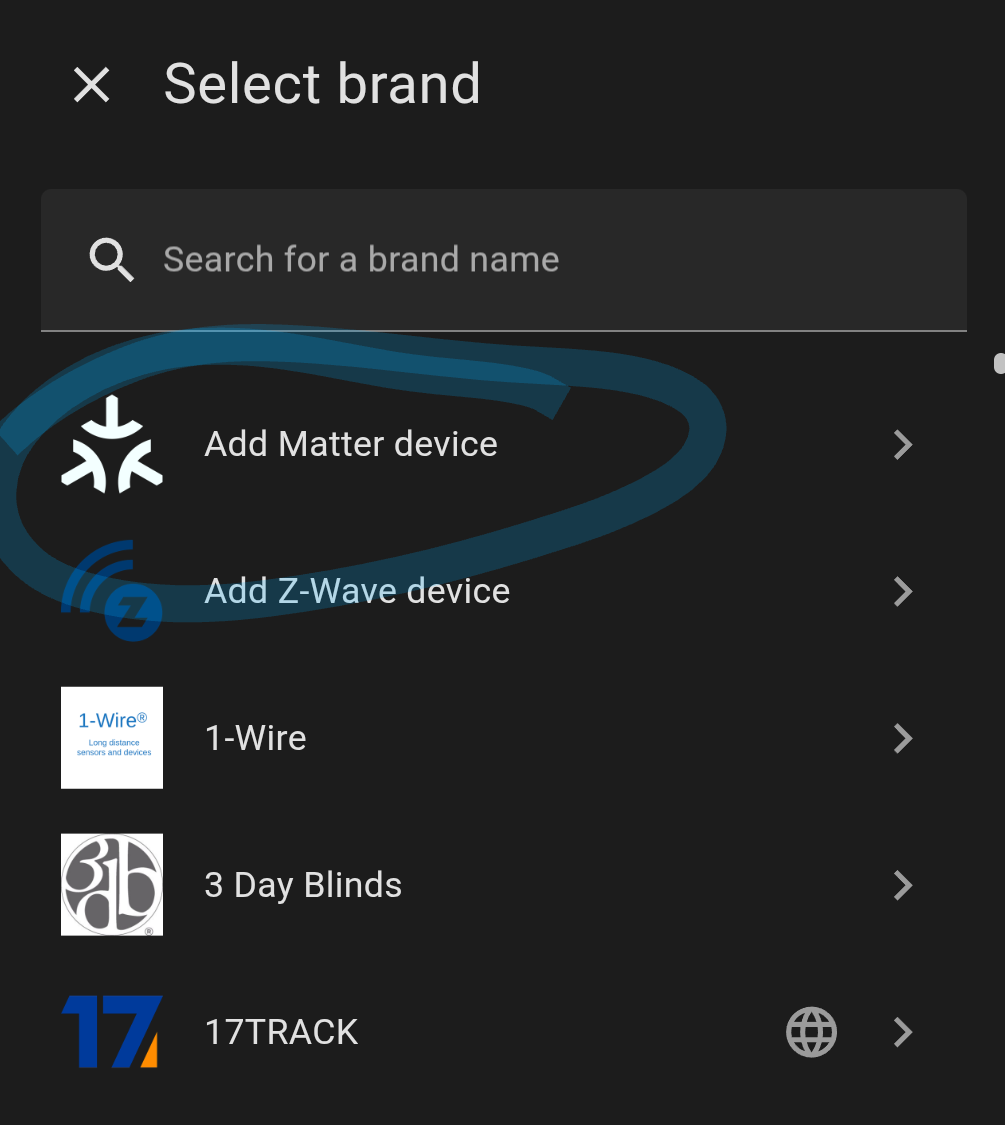This screenshot has width=1005, height=1125.
Task: Open the 1-Wire brand
Action: click(256, 738)
